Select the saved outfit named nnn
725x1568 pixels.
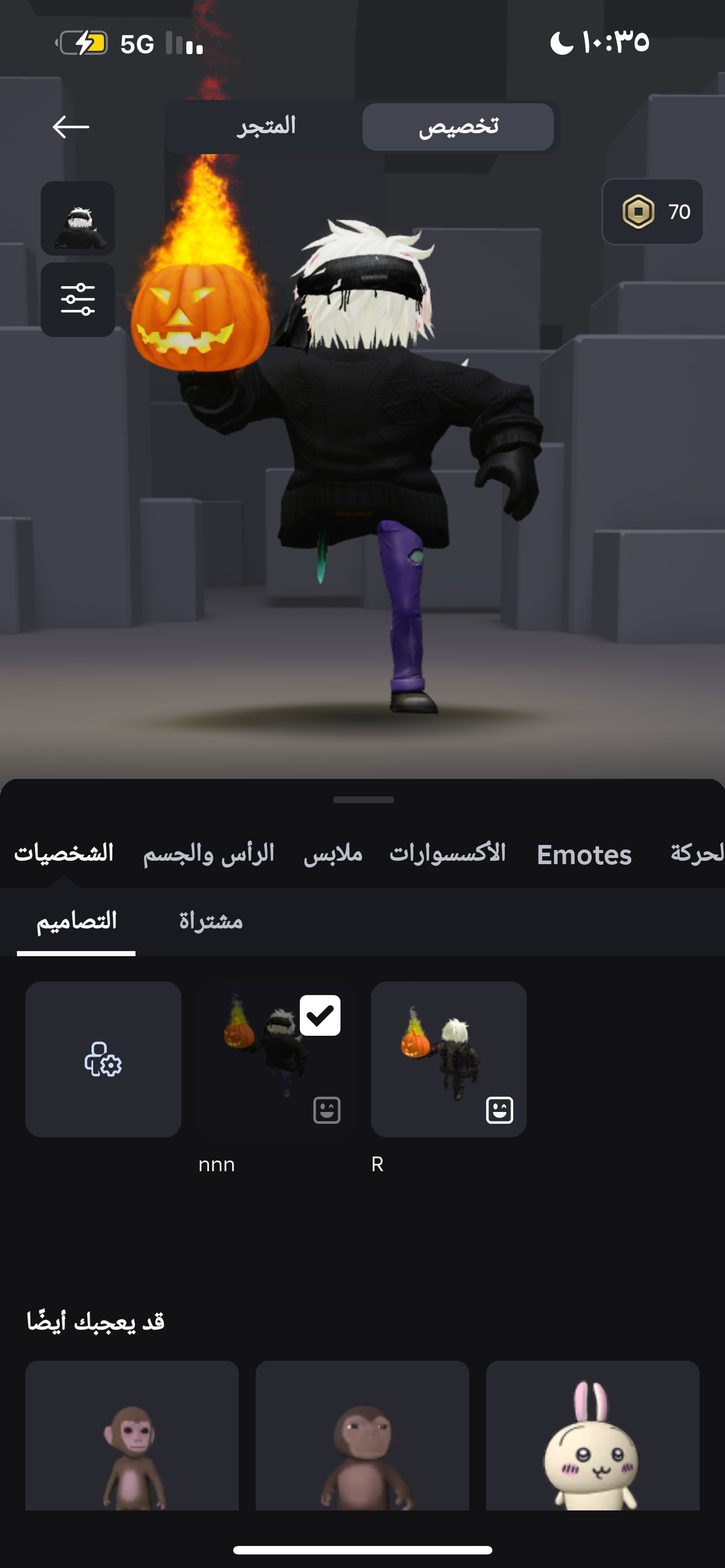point(276,1059)
